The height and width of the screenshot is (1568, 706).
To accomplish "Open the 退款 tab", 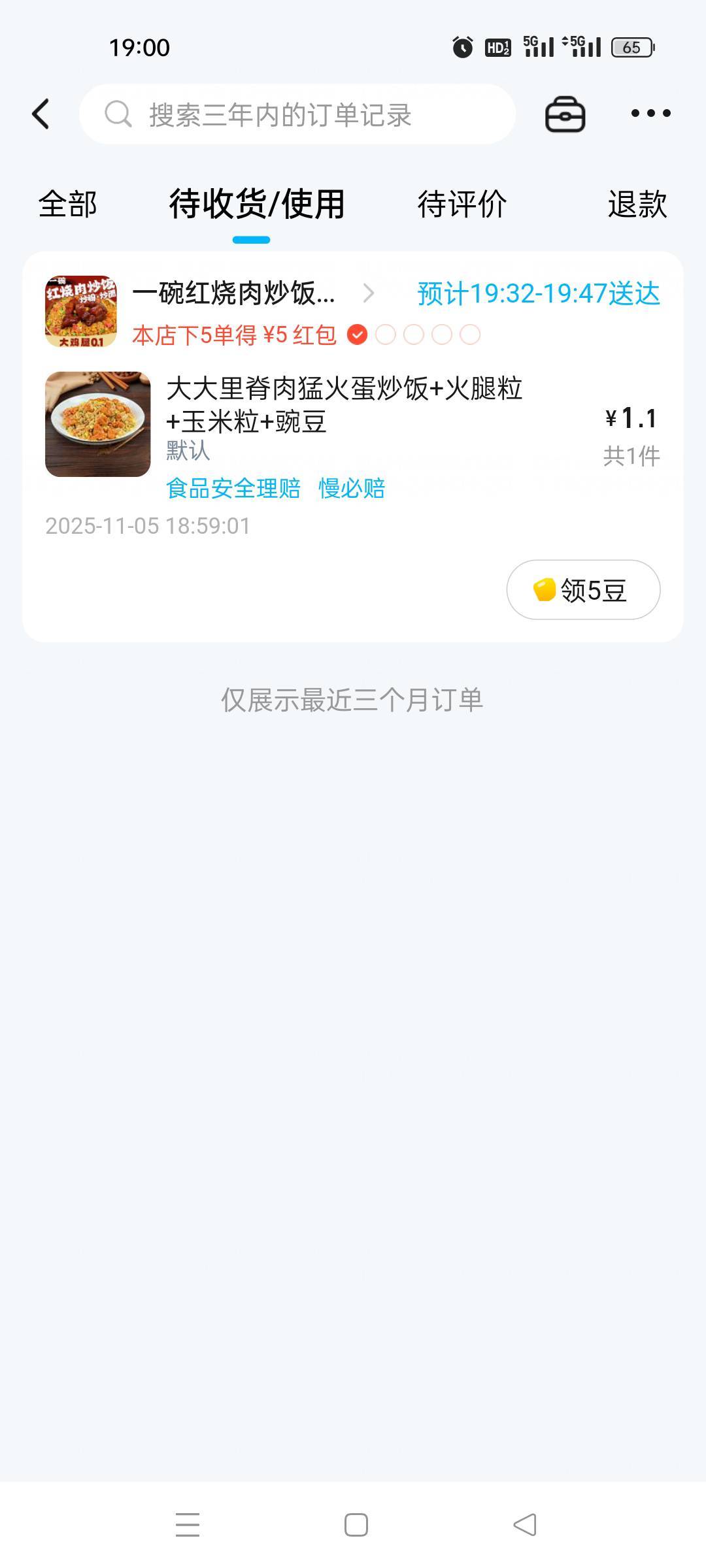I will [637, 204].
